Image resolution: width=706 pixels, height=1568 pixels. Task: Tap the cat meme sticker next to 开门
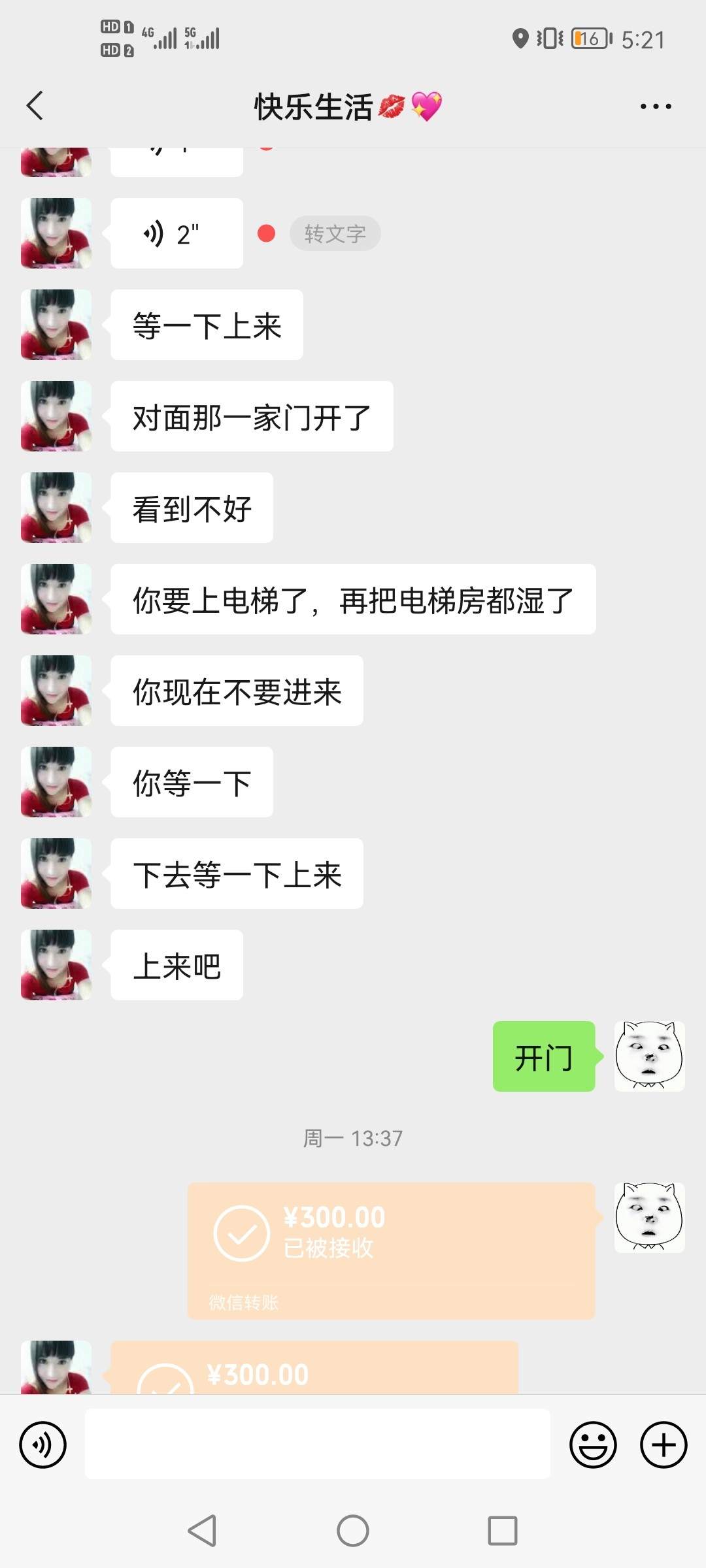649,1057
